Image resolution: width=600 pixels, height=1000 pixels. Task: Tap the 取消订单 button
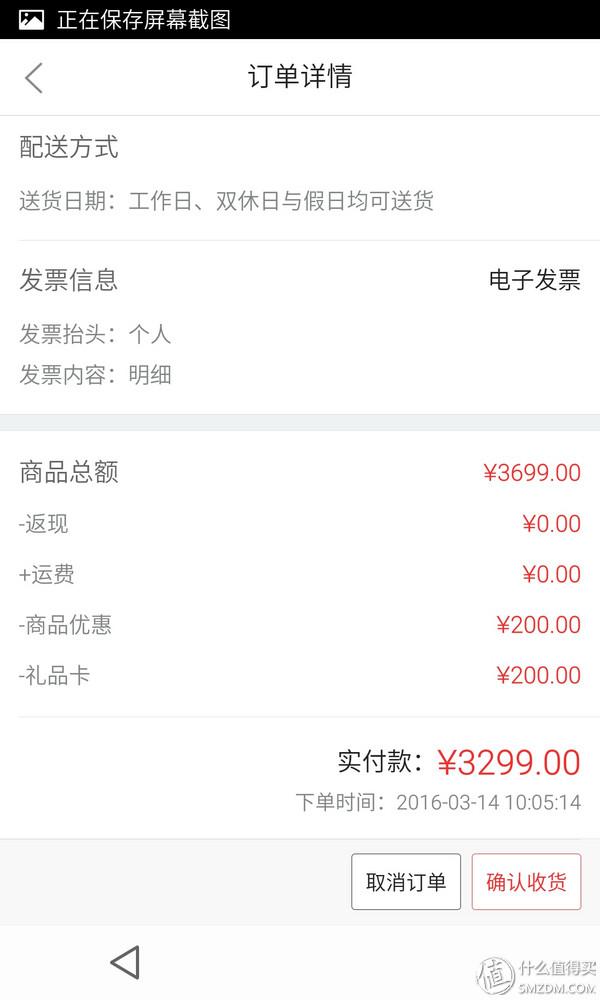[406, 881]
